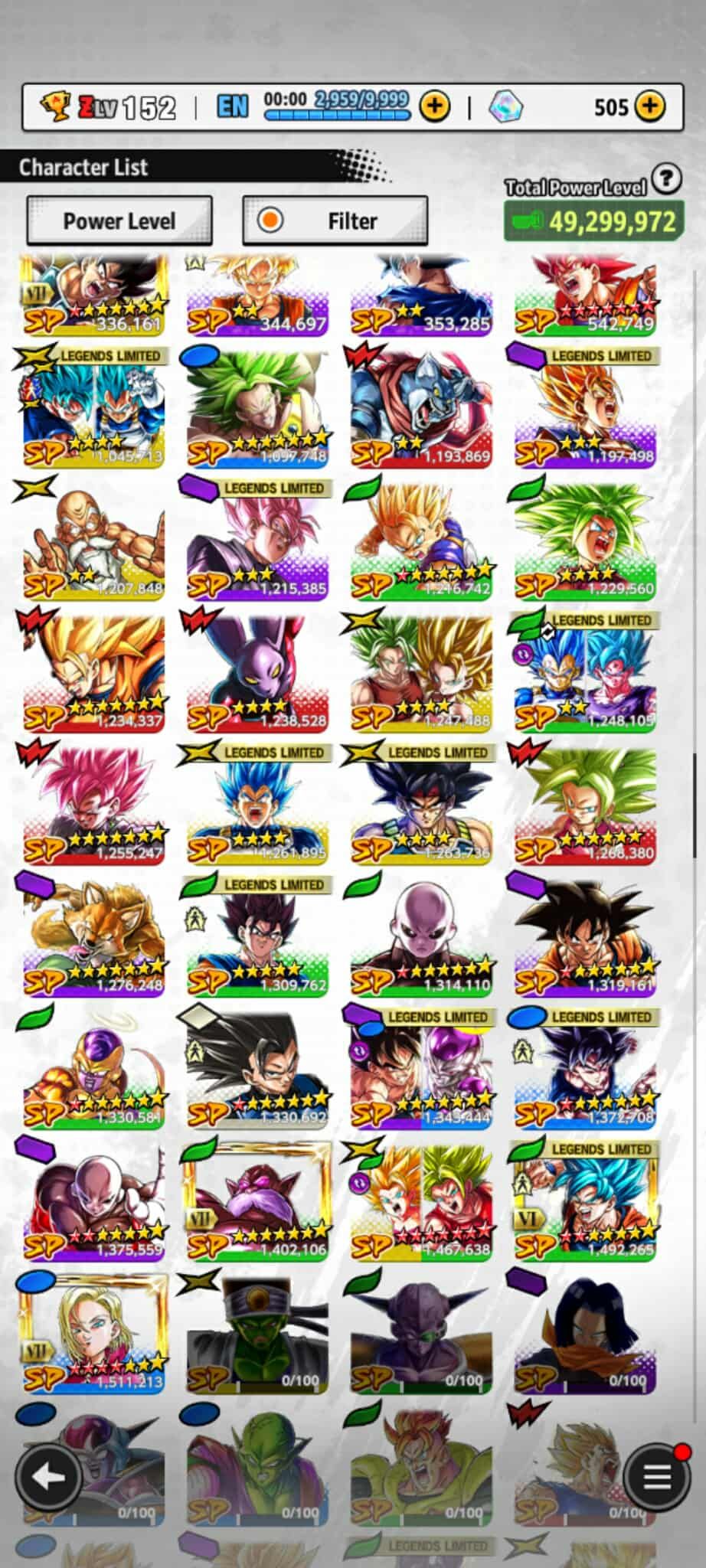Add energy with the plus beside 2,959/9,999
706x1568 pixels.
(x=434, y=106)
